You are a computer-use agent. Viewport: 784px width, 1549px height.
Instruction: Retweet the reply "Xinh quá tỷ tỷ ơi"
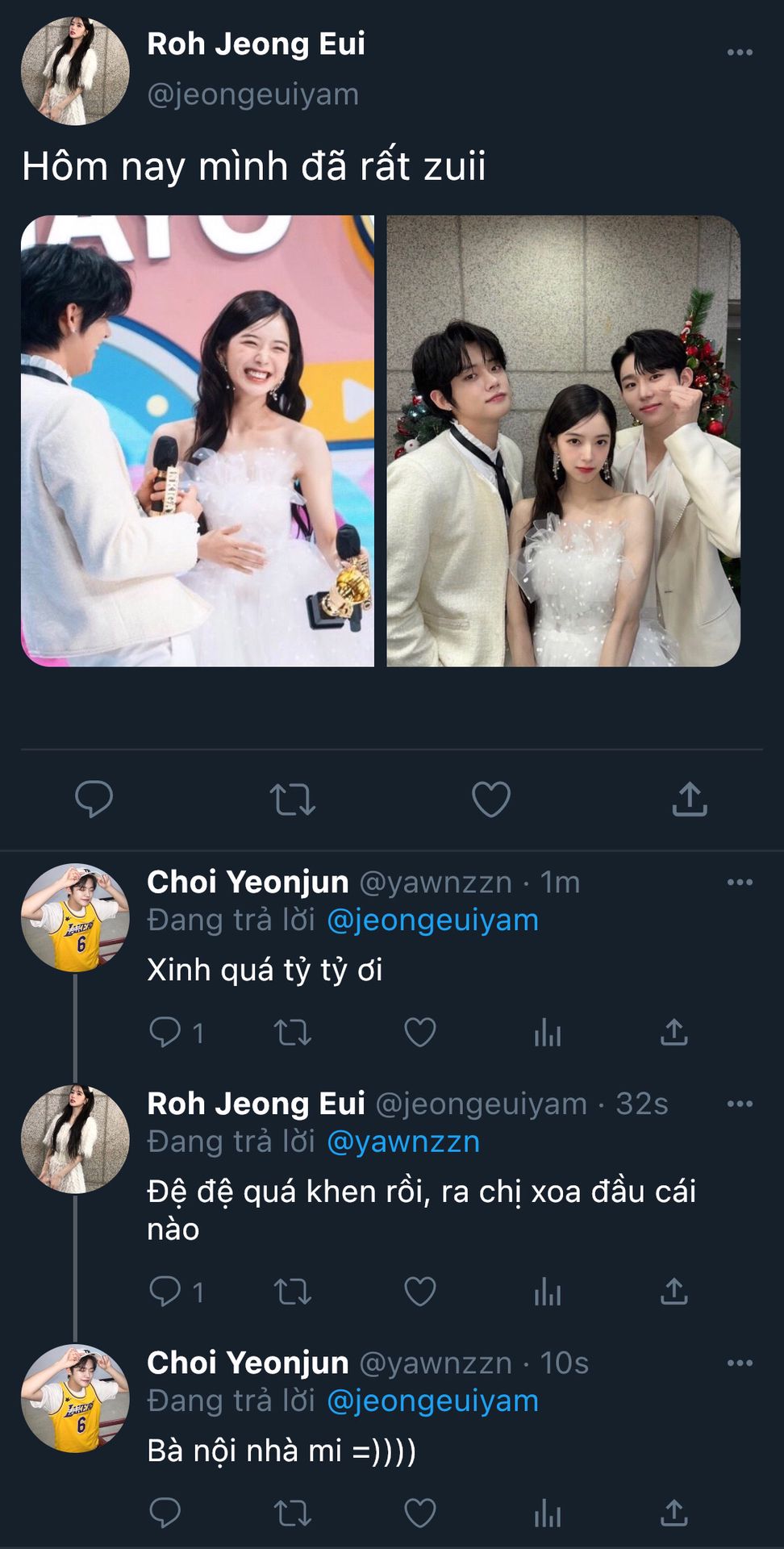292,1032
